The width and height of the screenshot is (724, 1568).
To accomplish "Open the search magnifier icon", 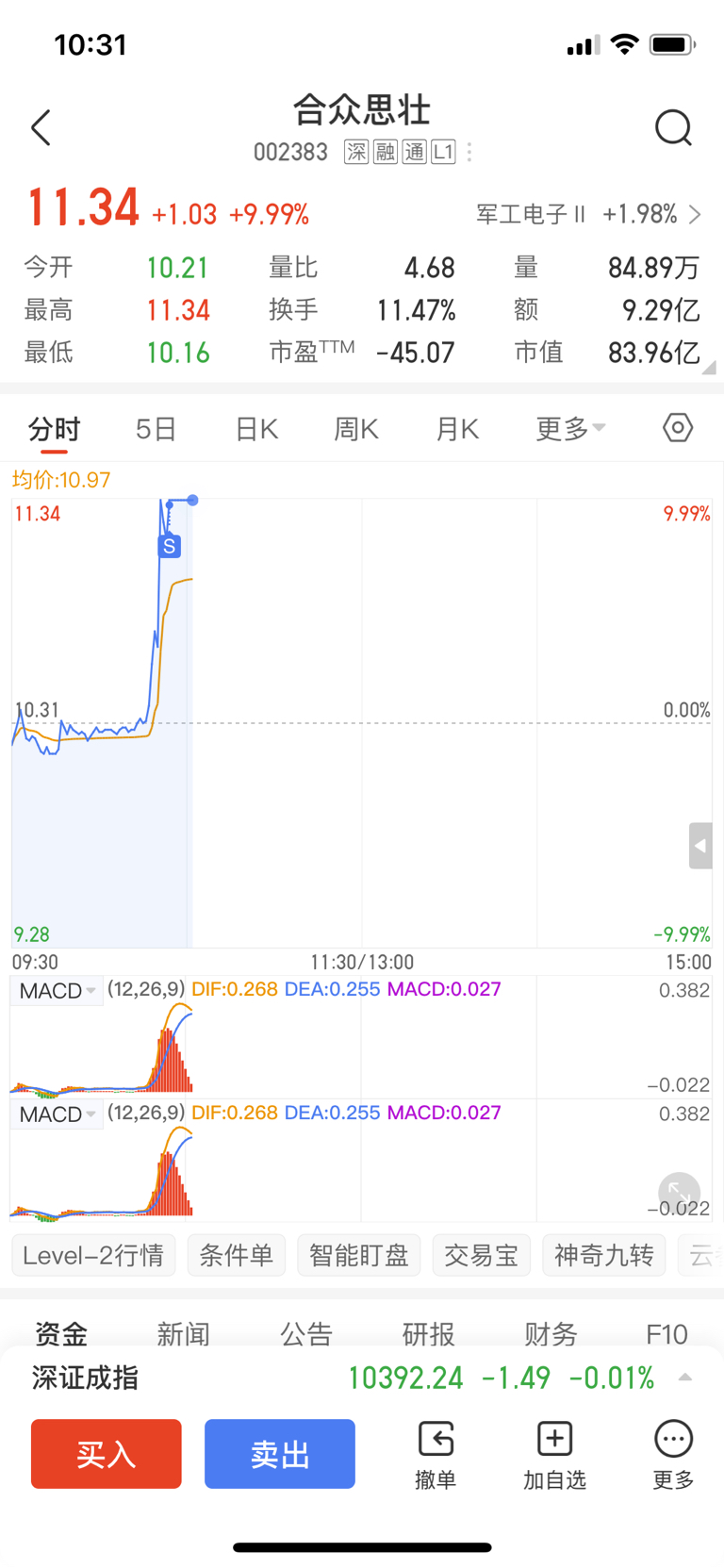I will coord(673,128).
